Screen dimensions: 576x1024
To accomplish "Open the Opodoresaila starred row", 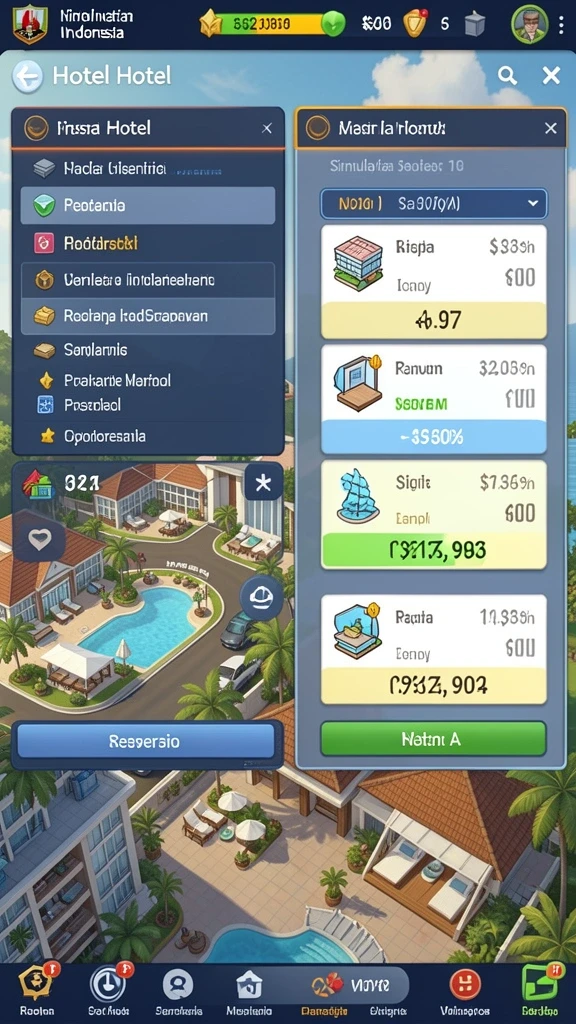I will coord(148,436).
